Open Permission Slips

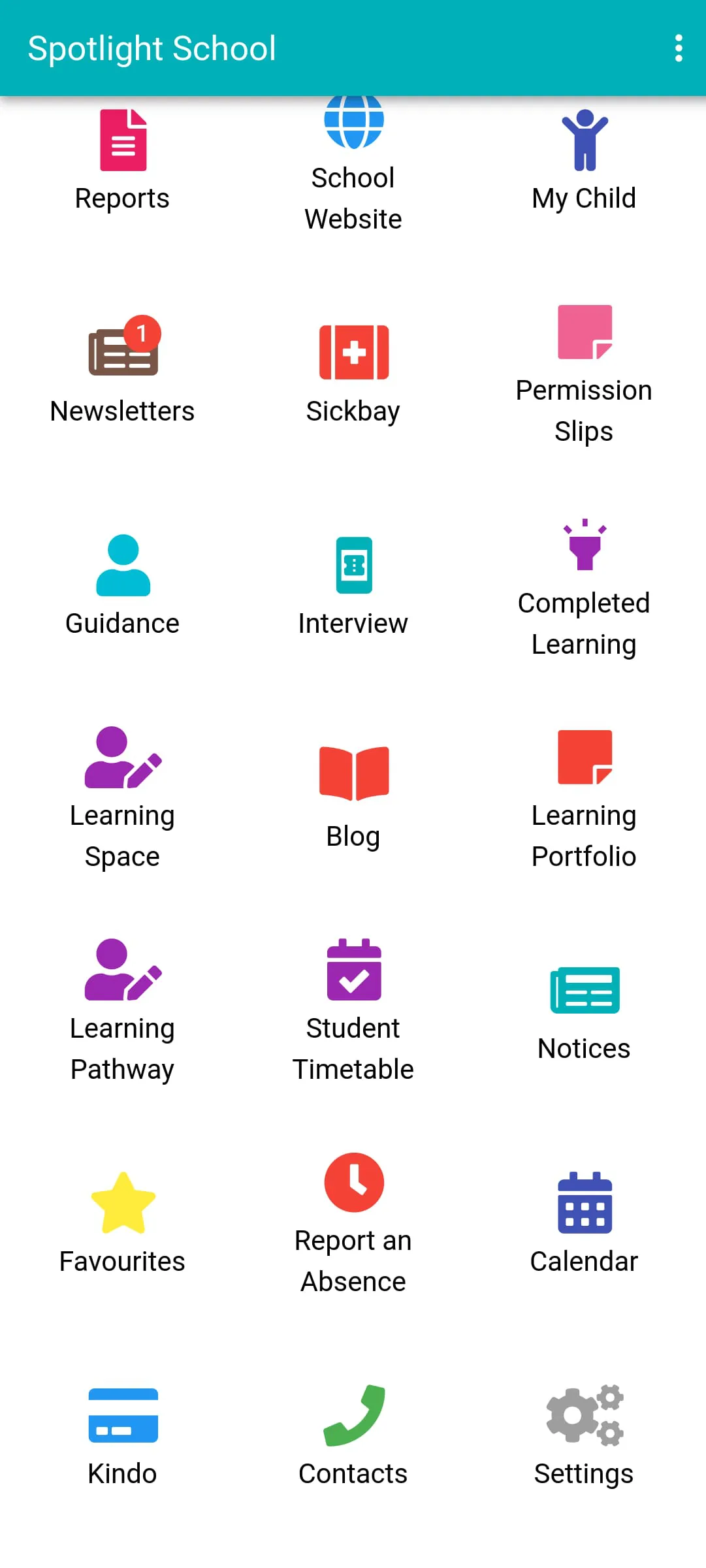pyautogui.click(x=584, y=372)
